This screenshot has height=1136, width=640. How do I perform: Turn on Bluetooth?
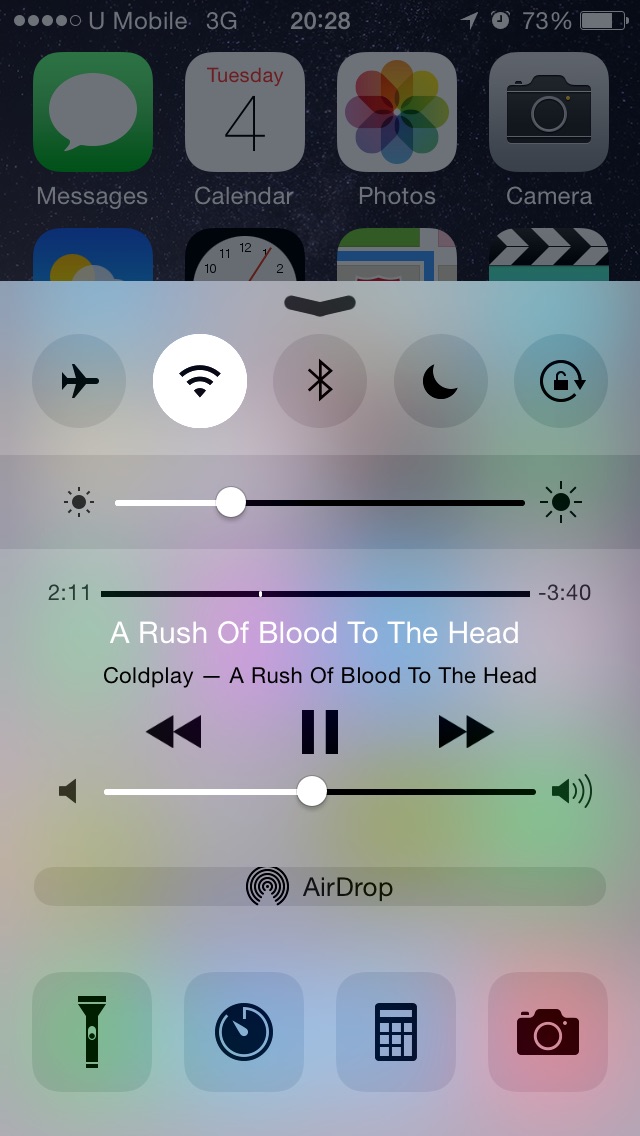[x=320, y=381]
